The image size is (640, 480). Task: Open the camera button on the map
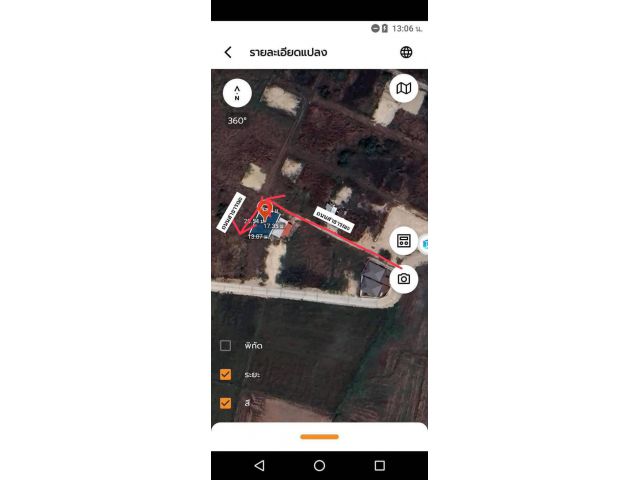pos(403,278)
